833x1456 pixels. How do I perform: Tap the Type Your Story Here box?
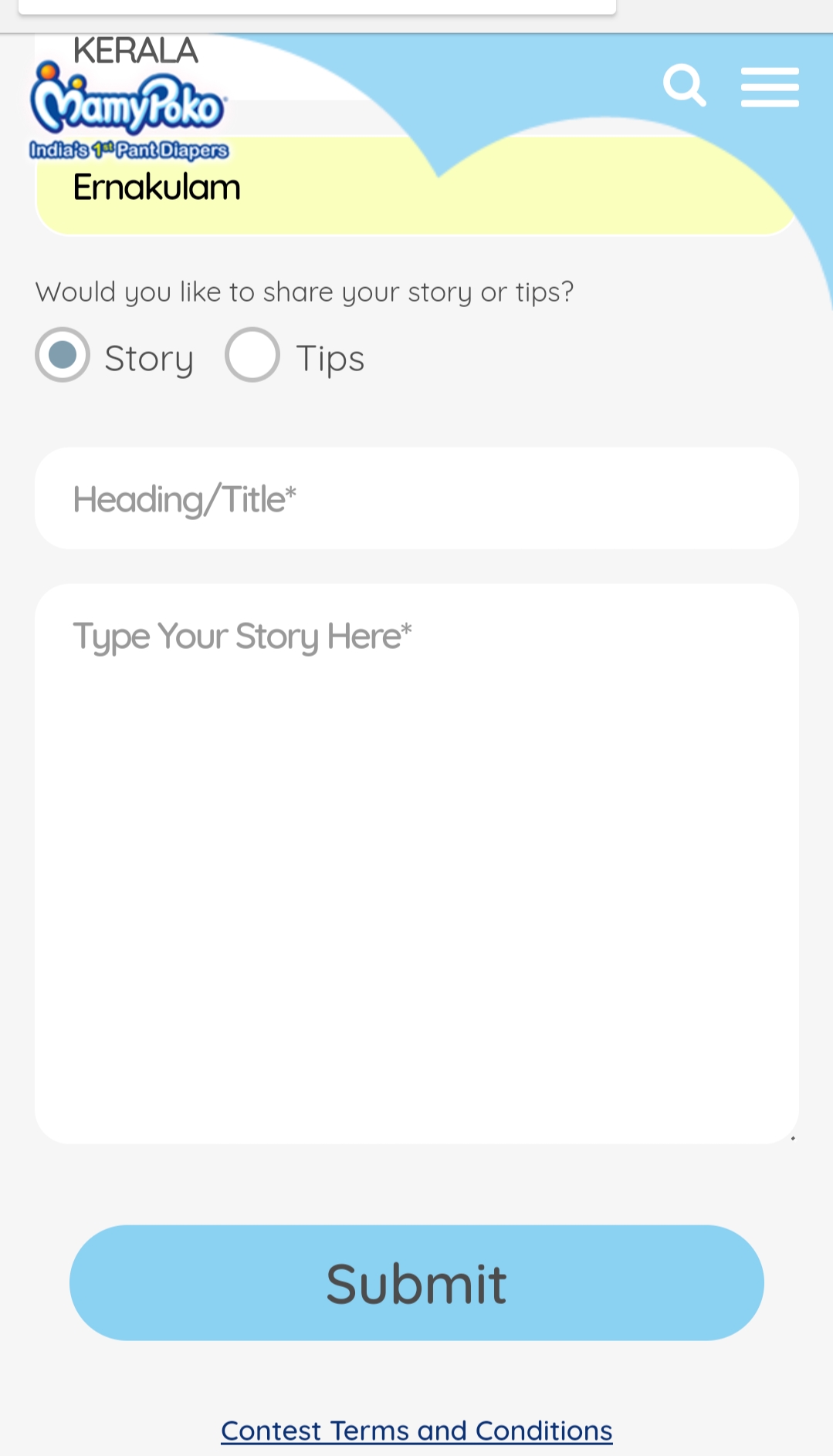tap(417, 863)
